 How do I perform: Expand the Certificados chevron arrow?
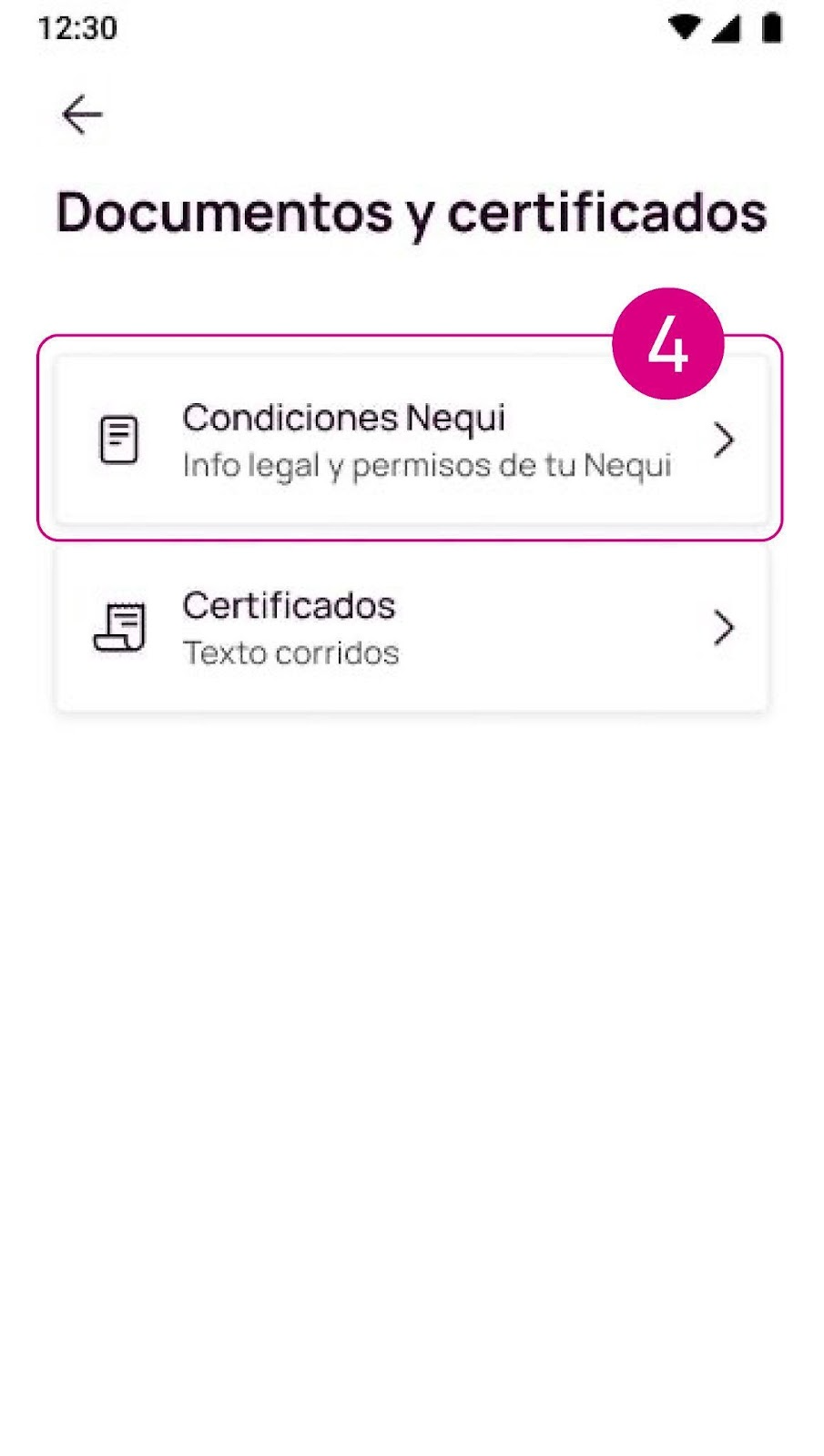pos(724,625)
